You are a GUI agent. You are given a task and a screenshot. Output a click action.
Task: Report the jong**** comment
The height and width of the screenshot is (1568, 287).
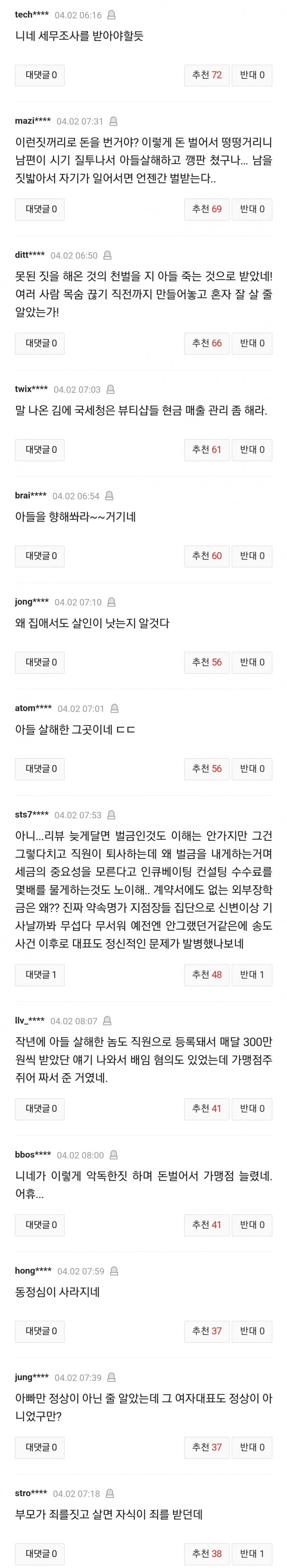coord(111,602)
